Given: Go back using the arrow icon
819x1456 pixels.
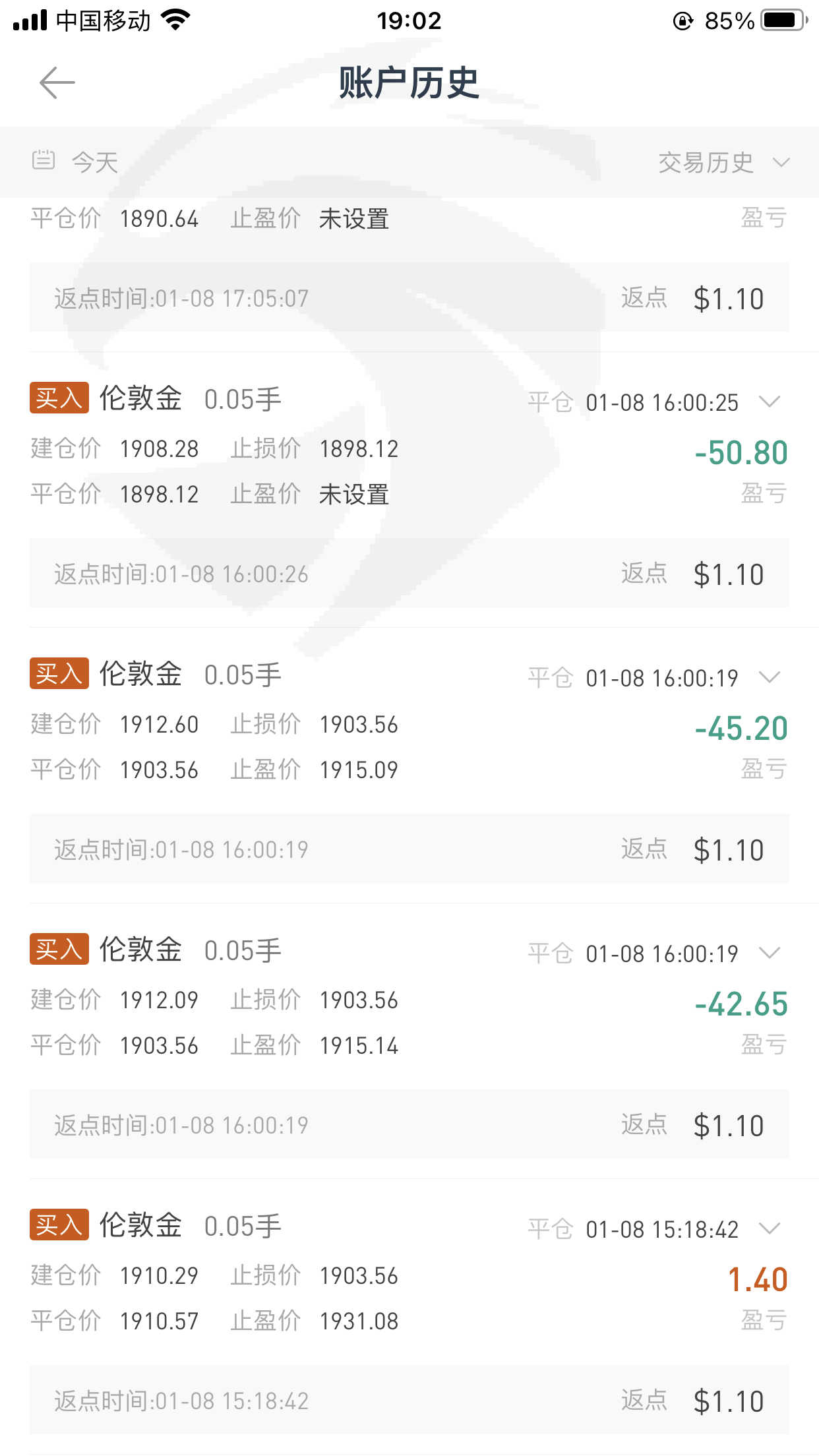Looking at the screenshot, I should click(x=57, y=82).
